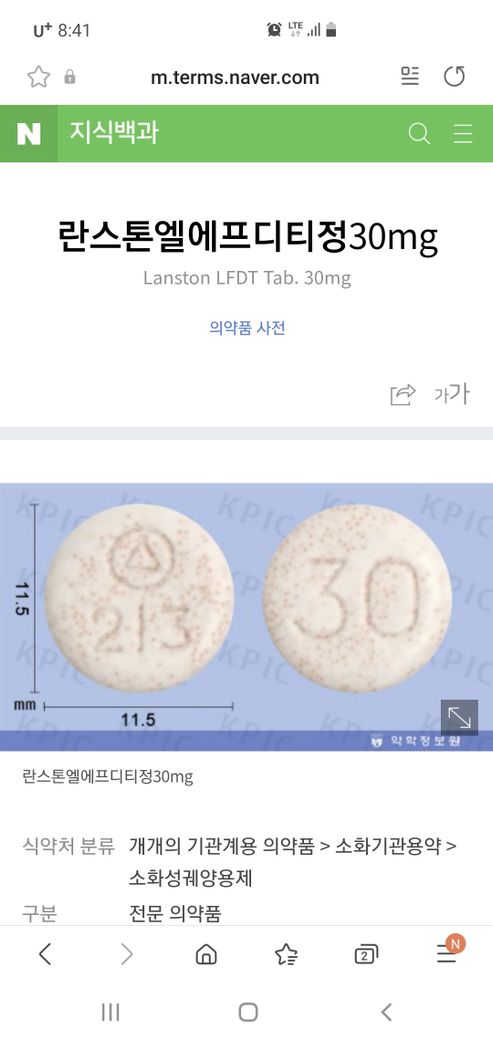Reload the page

pos(455,77)
